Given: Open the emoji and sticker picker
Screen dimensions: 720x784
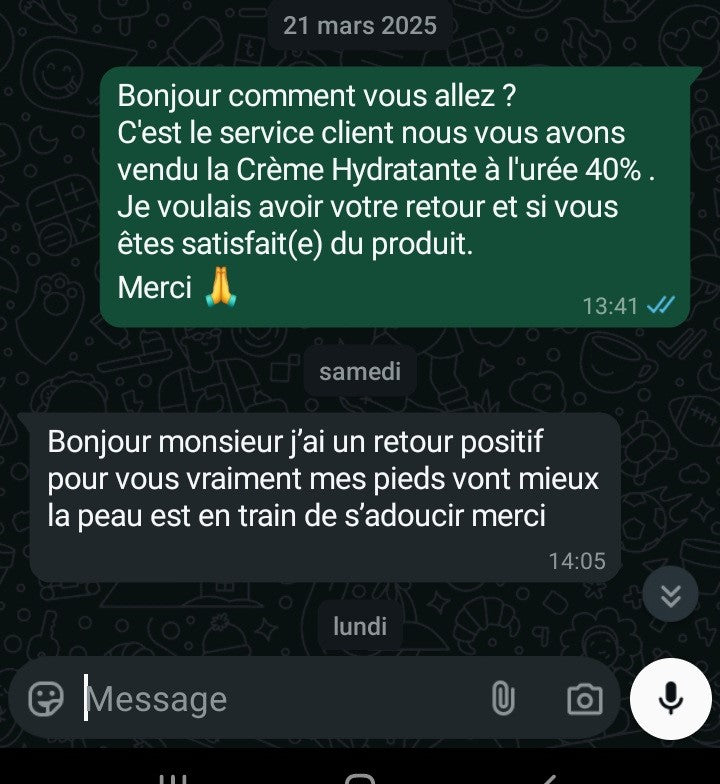Looking at the screenshot, I should [46, 698].
